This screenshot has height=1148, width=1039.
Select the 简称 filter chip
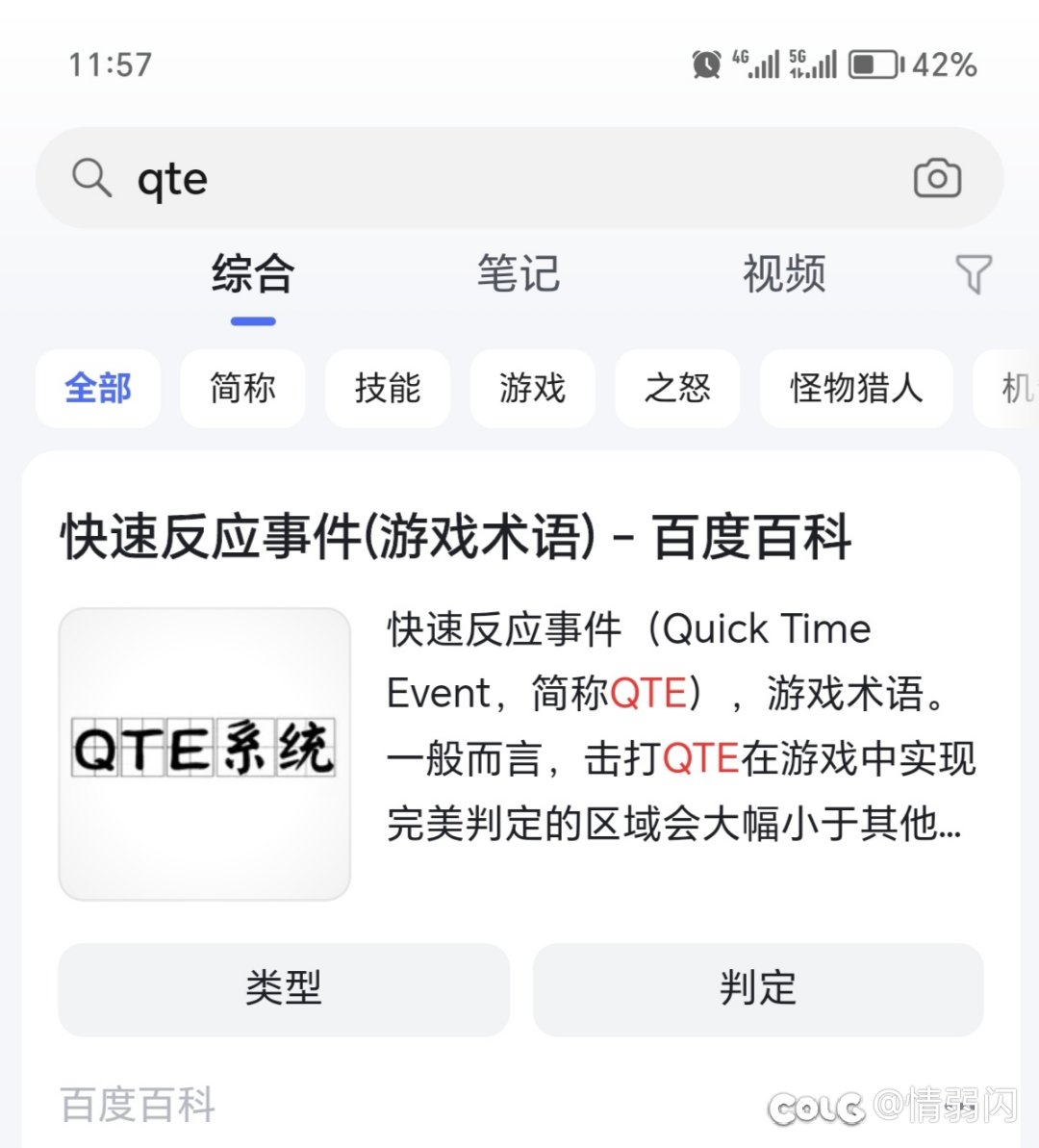click(242, 389)
